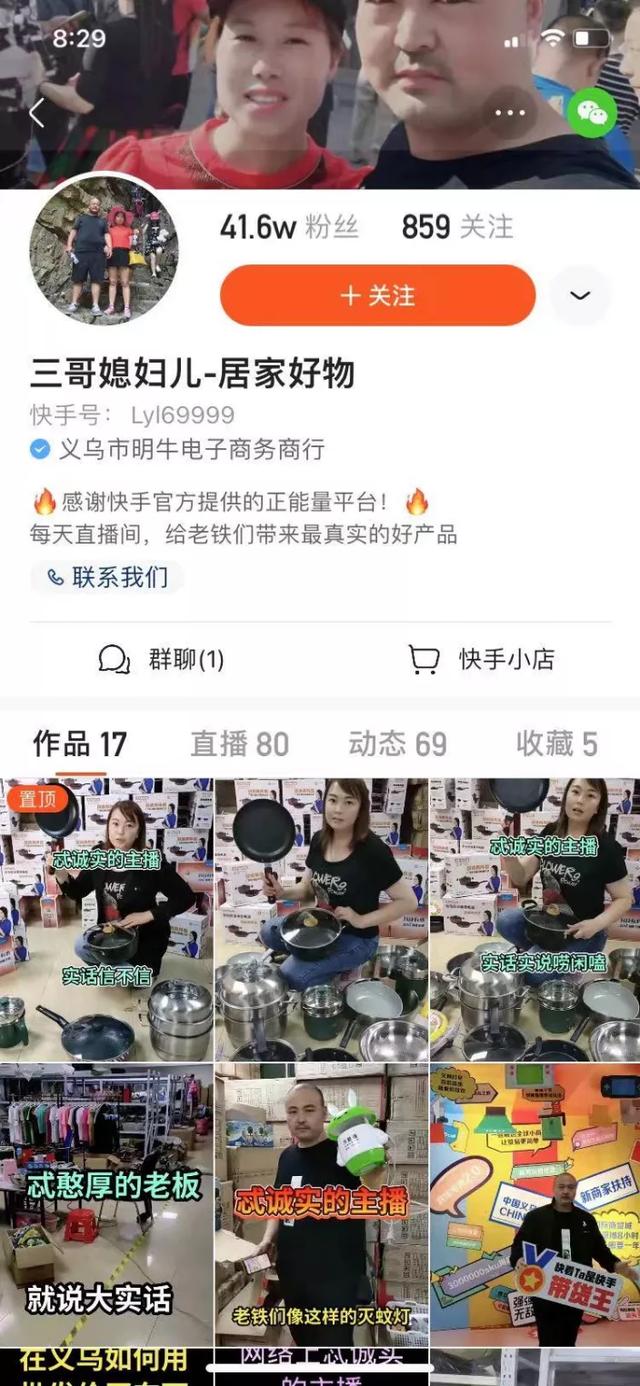Viewport: 640px width, 1386px height.
Task: Follow this account with the orange 关注 button
Action: tap(377, 296)
